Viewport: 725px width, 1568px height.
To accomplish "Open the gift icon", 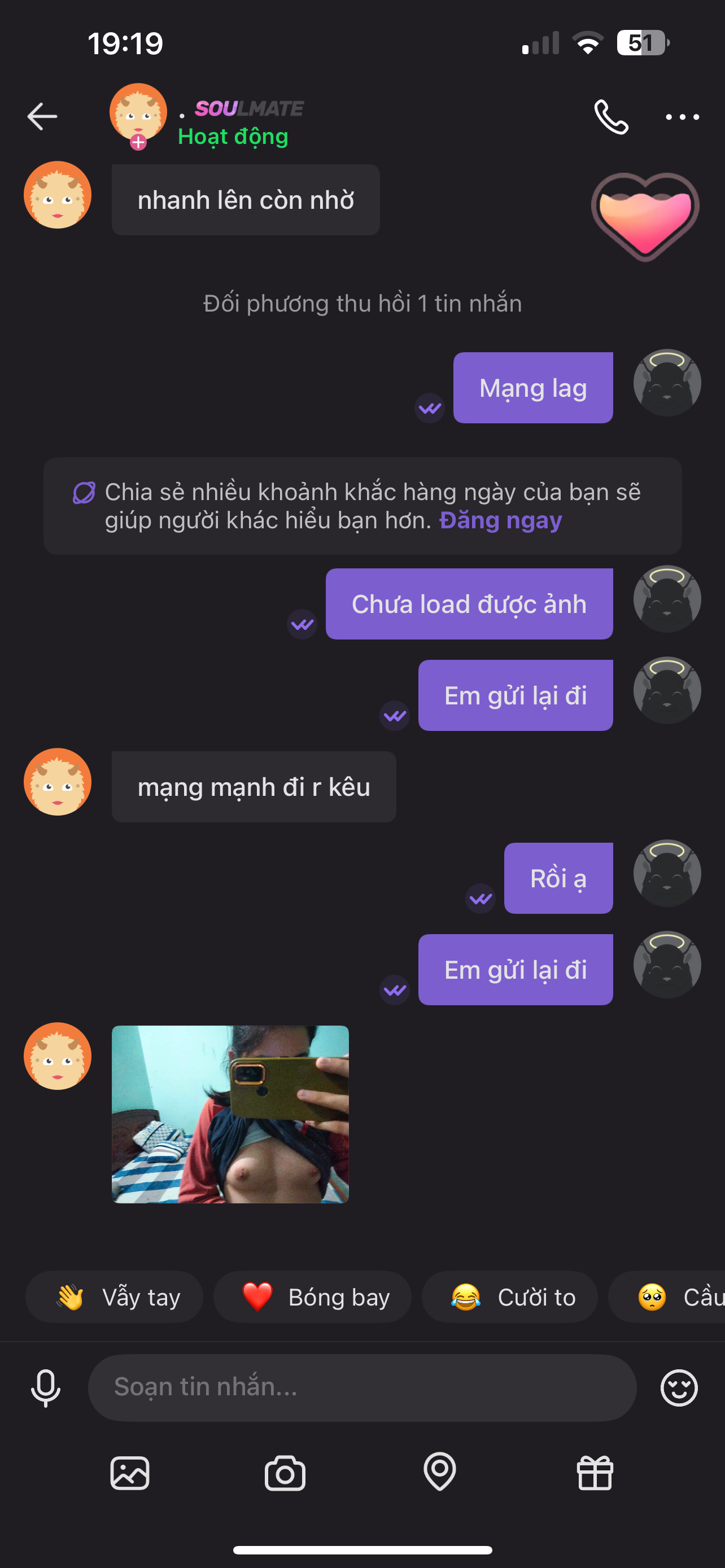I will point(595,1473).
